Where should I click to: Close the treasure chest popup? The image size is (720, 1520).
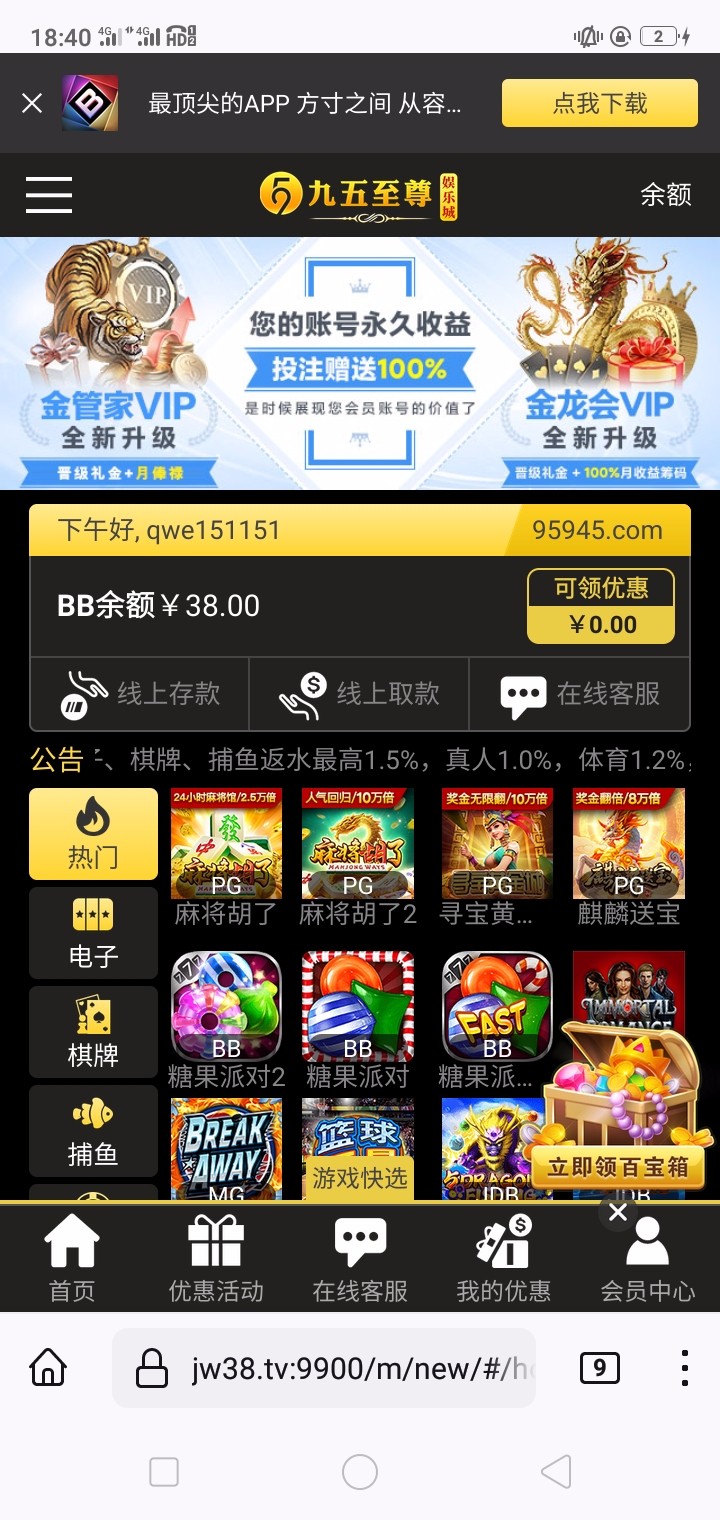(618, 1212)
